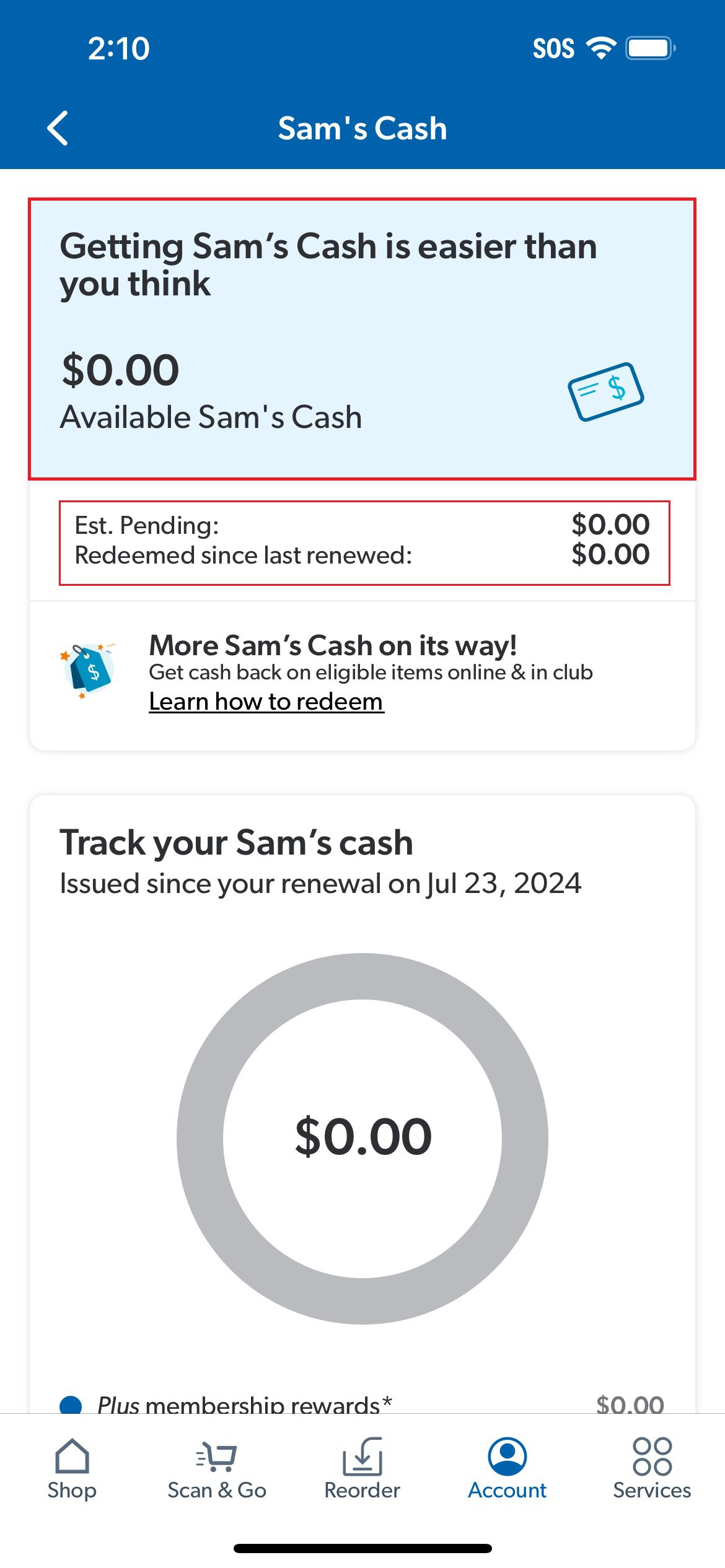Switch to the Reorder tab
The height and width of the screenshot is (1568, 725).
click(x=362, y=1469)
